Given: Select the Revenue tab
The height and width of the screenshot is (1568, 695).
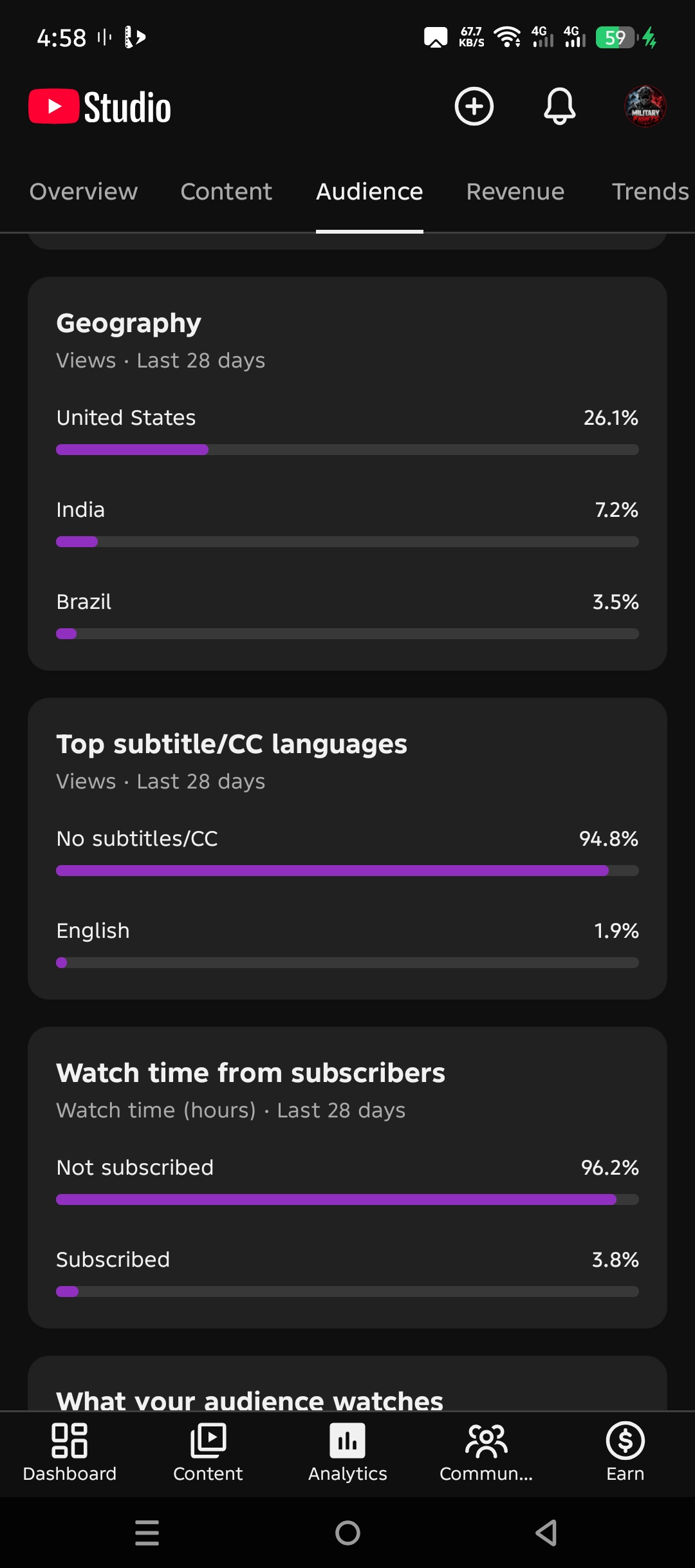Looking at the screenshot, I should tap(515, 192).
